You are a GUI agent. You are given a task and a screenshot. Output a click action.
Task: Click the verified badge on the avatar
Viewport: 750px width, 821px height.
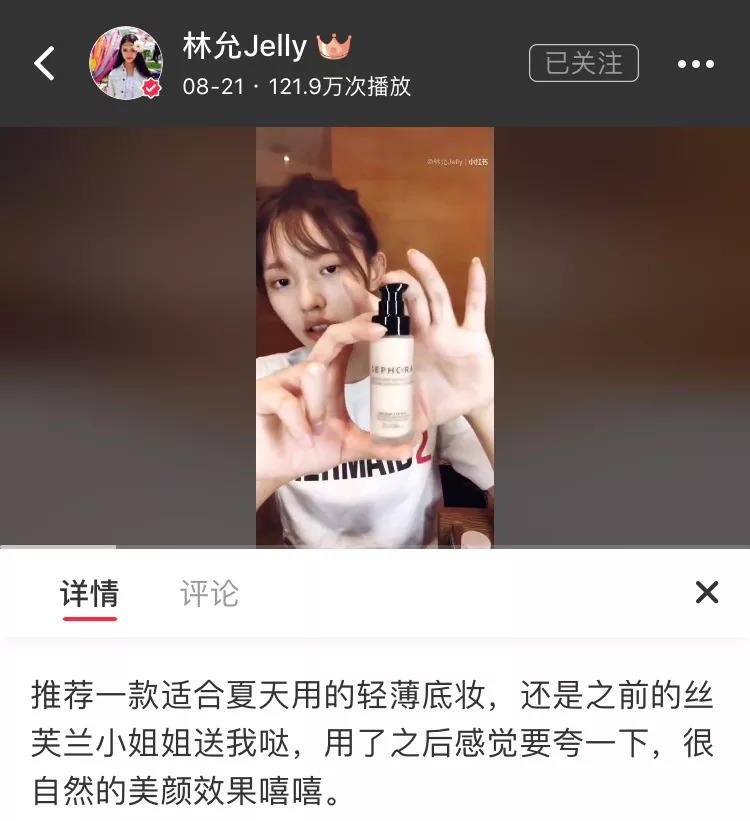point(152,88)
